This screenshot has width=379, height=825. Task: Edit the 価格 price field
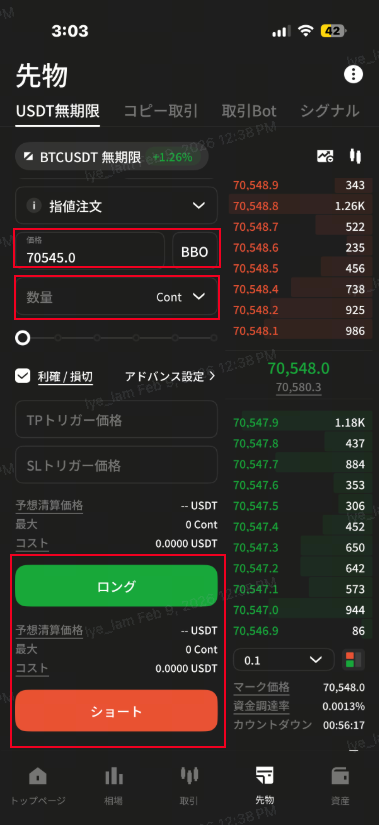[x=90, y=249]
